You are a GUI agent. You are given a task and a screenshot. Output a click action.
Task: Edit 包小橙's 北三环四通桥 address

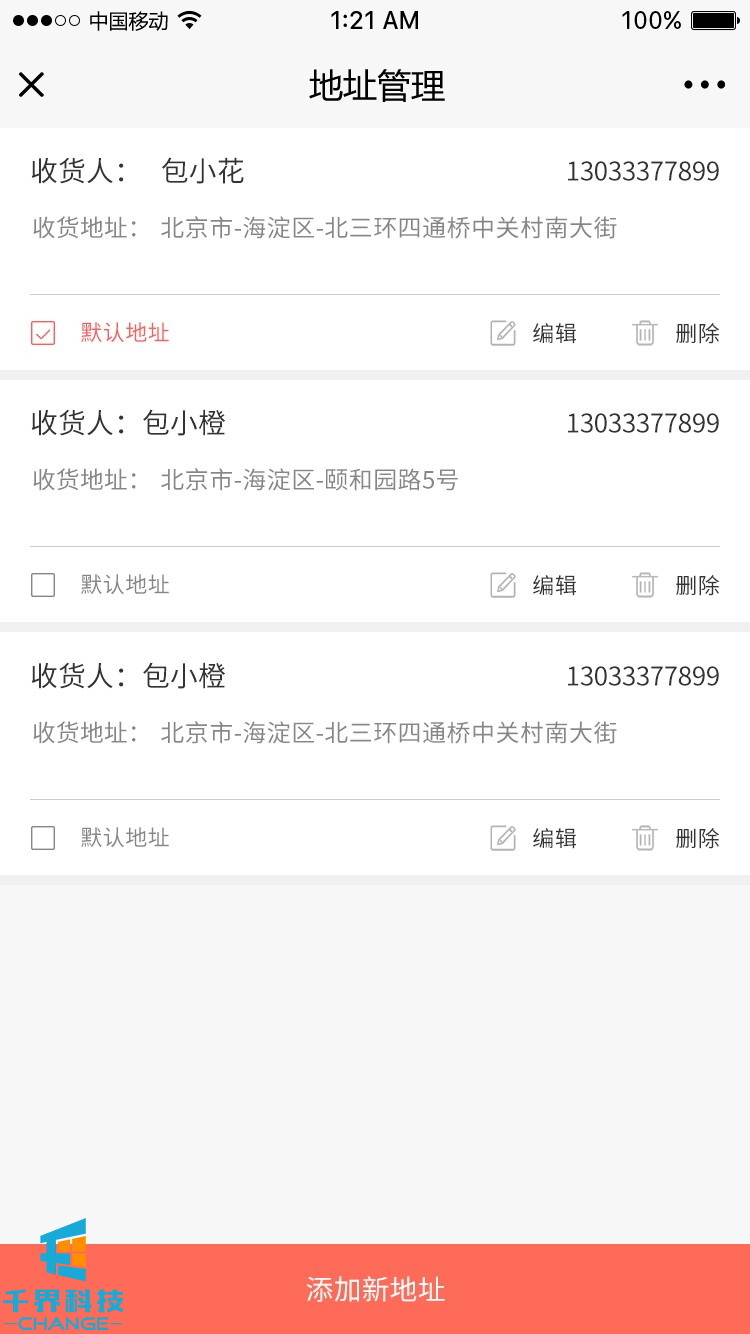point(533,838)
